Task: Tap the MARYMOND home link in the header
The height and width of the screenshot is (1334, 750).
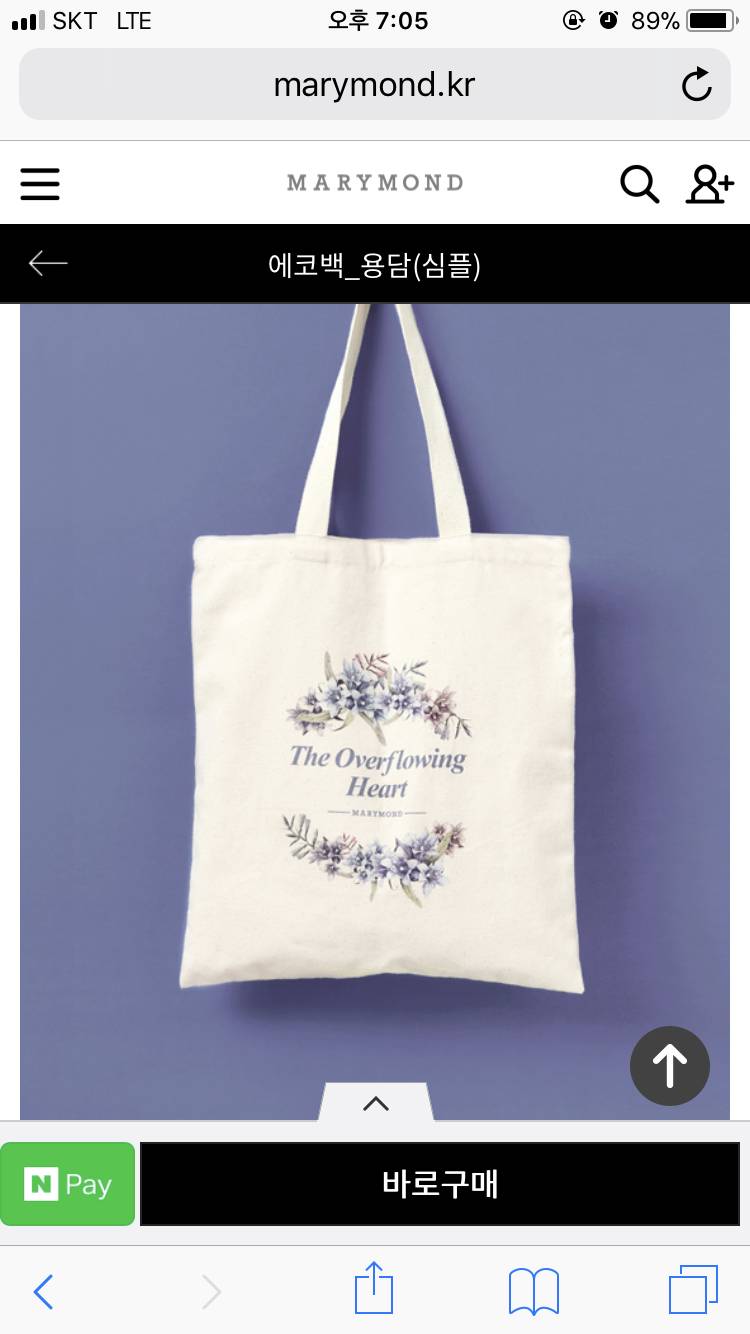Action: 375,183
